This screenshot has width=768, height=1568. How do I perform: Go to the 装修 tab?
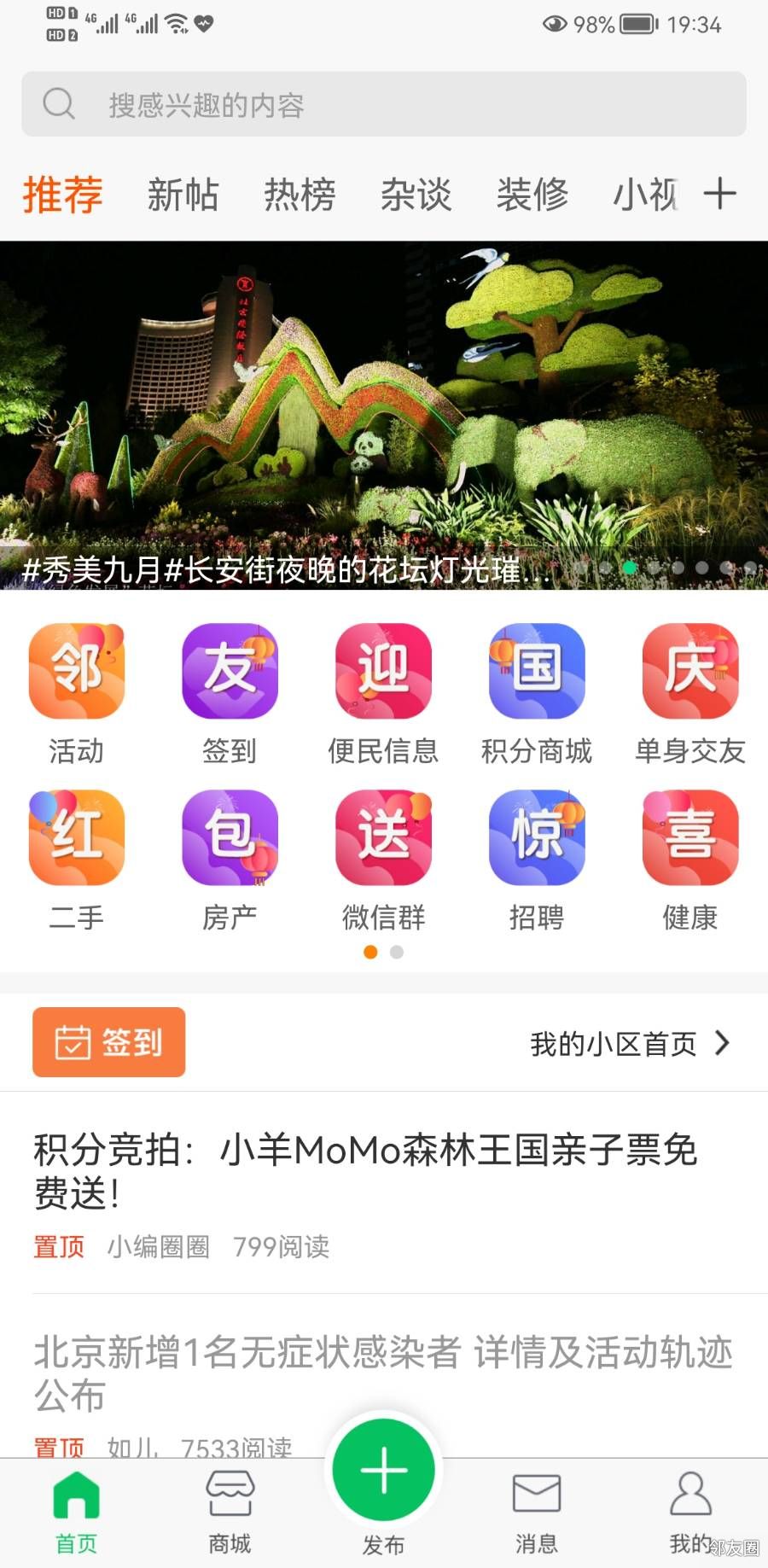532,195
